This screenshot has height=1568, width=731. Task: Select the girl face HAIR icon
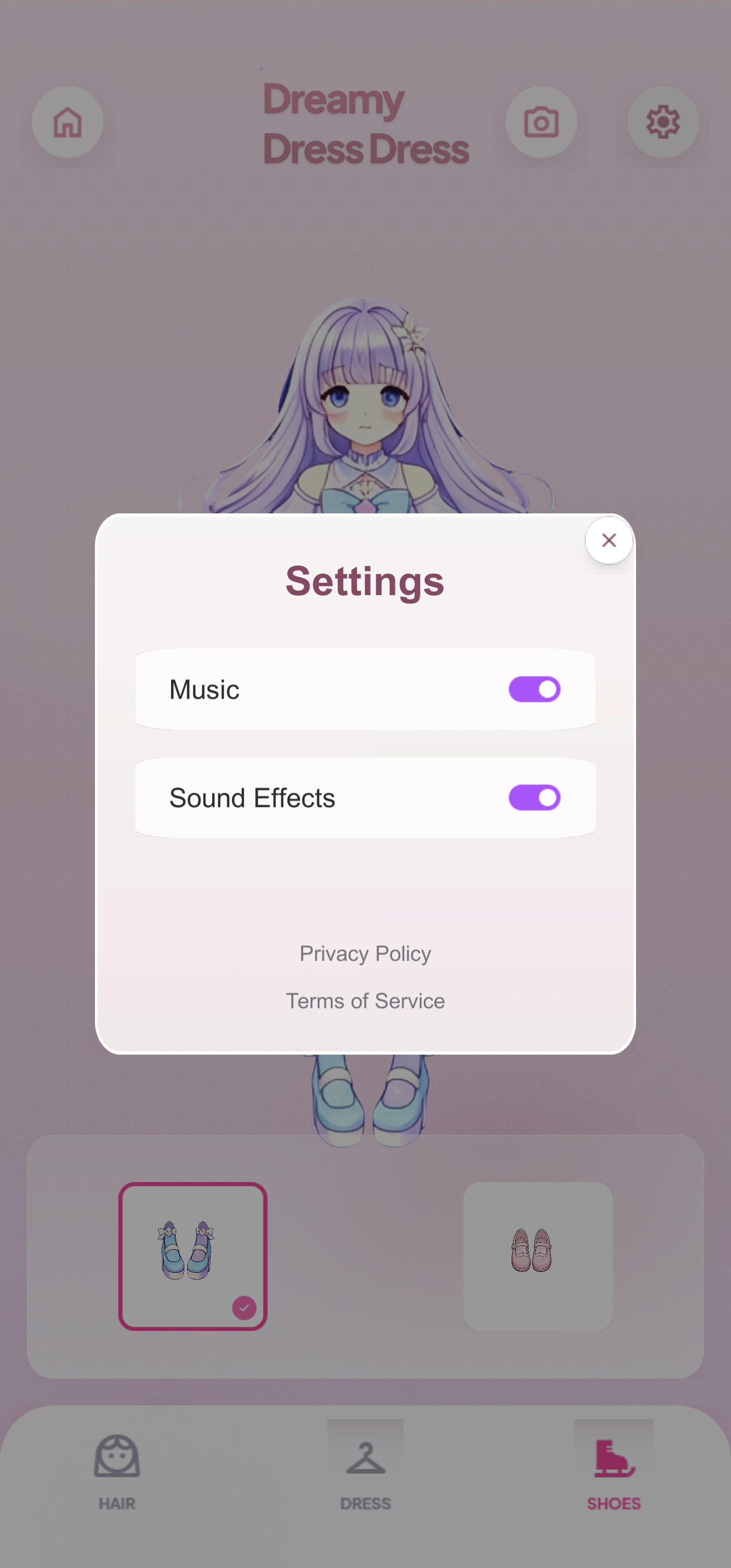pyautogui.click(x=117, y=1461)
